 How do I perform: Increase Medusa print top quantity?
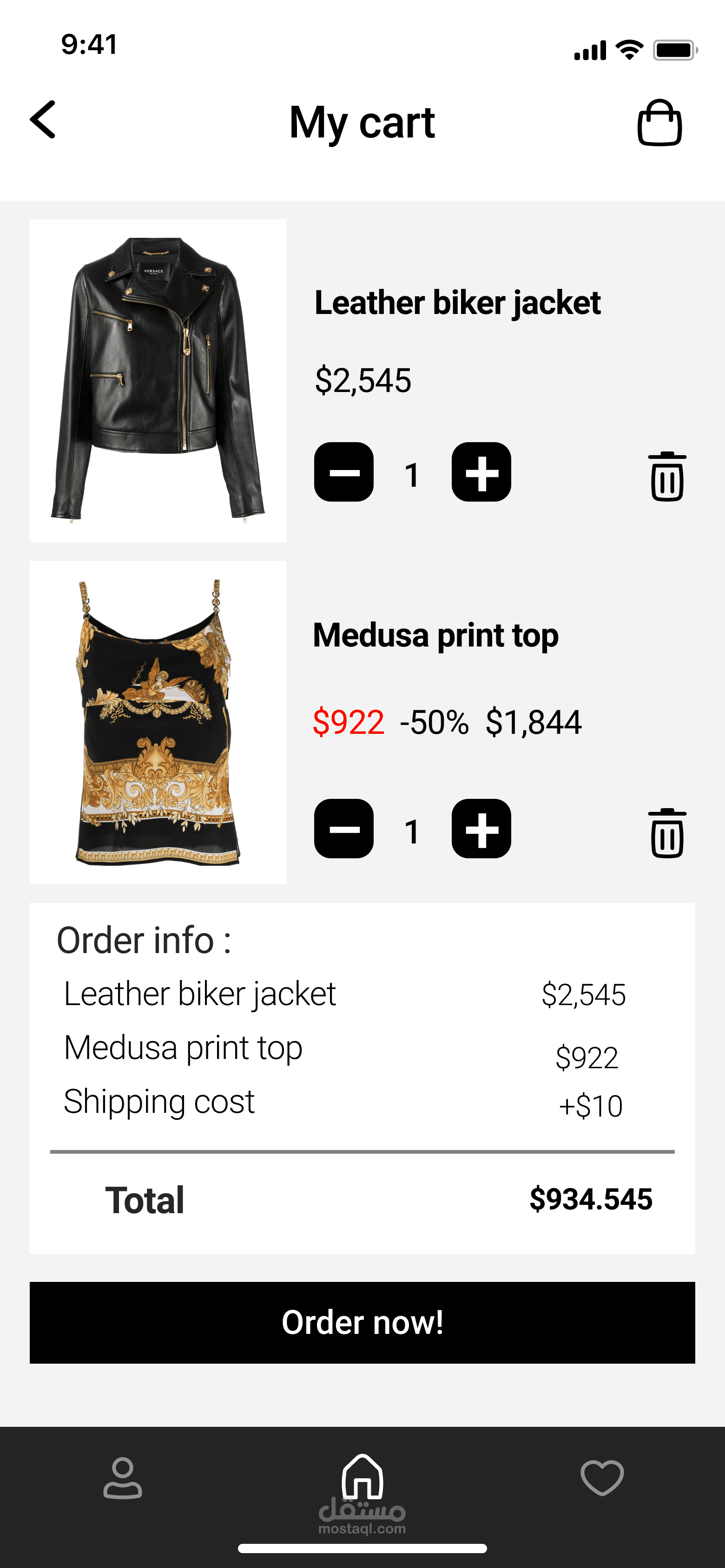[481, 829]
